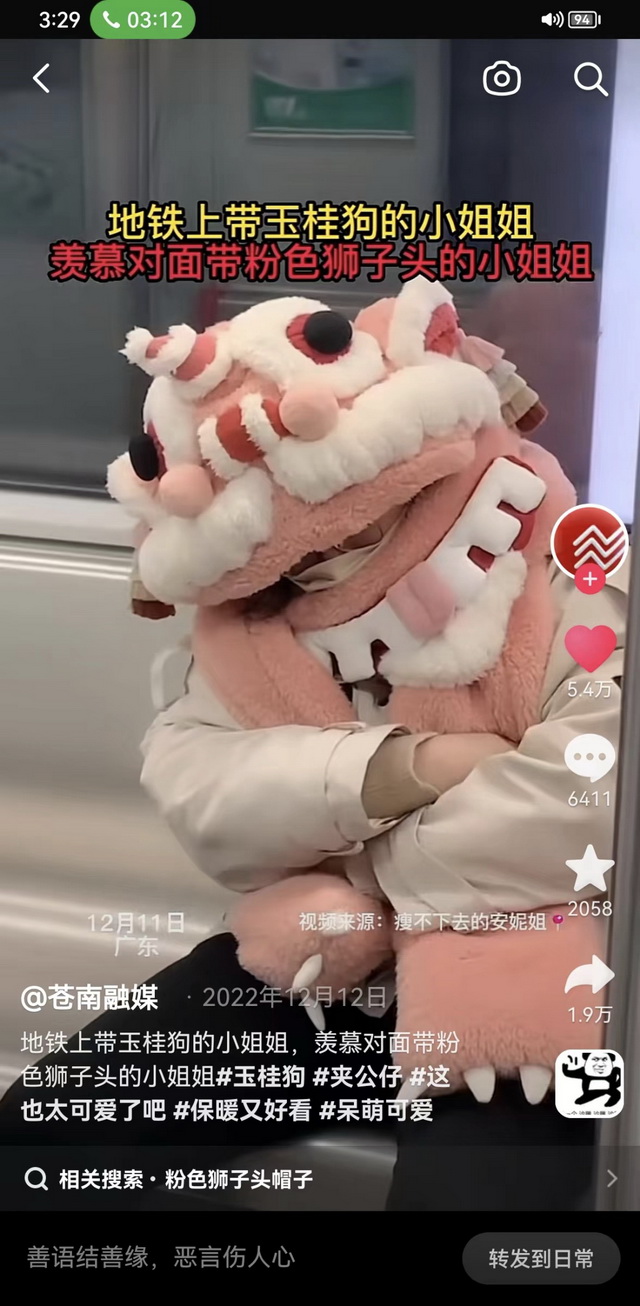Open the comments with 6411 replies
The width and height of the screenshot is (640, 1306).
(x=589, y=759)
